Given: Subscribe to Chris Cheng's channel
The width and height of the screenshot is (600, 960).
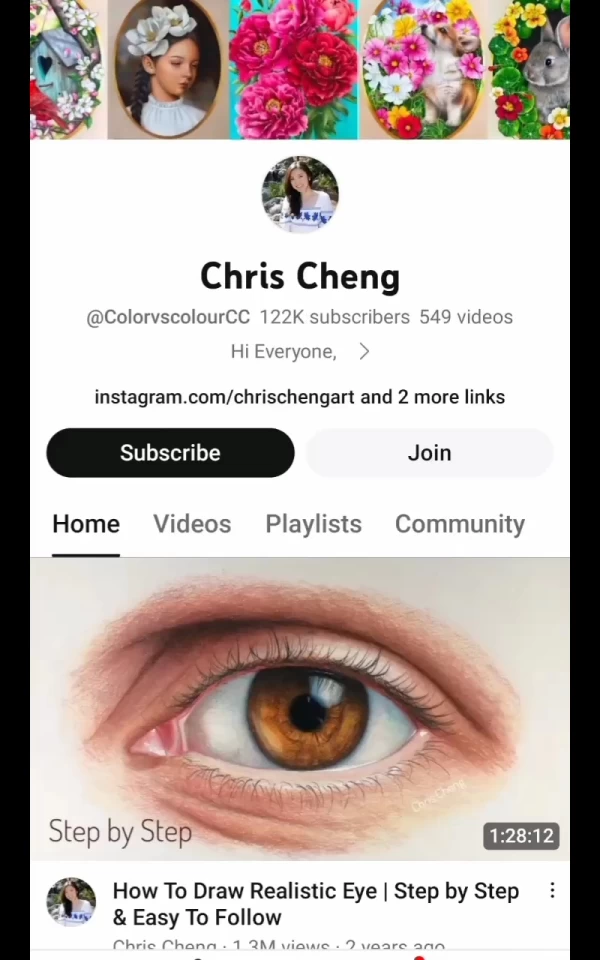Looking at the screenshot, I should [170, 453].
